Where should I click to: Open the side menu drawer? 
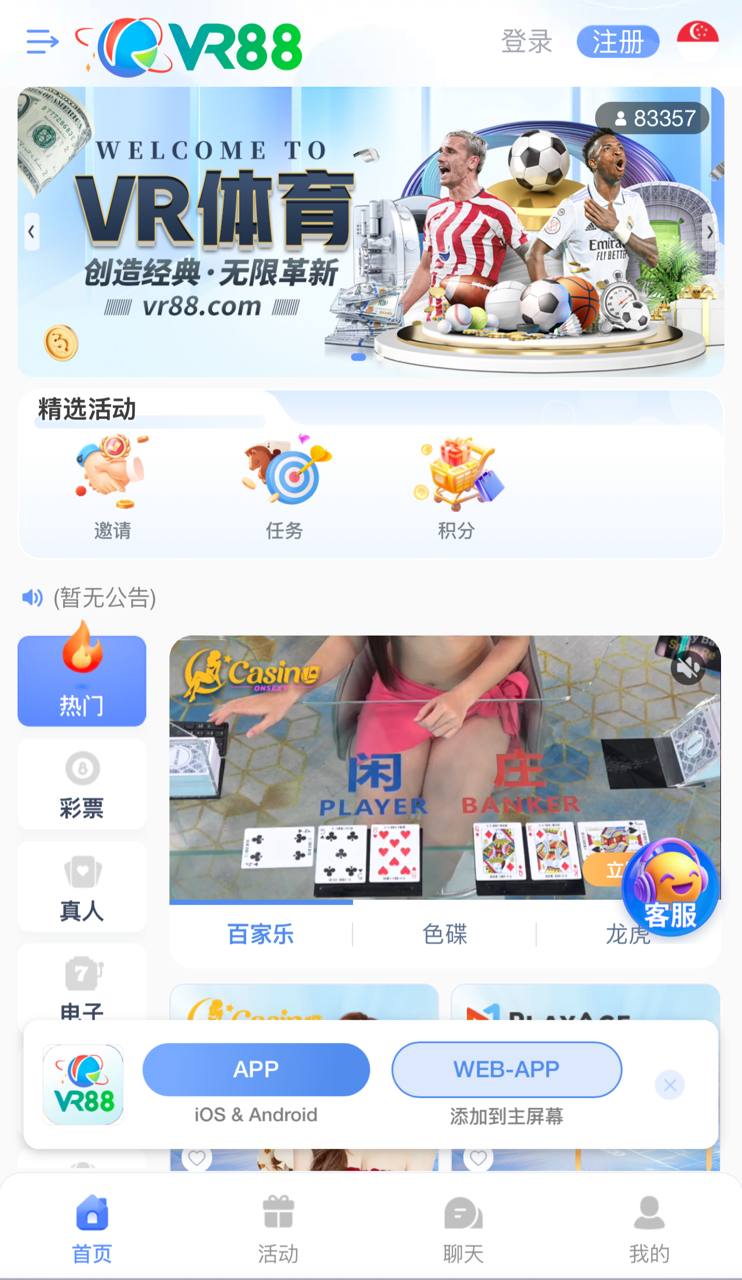(42, 42)
